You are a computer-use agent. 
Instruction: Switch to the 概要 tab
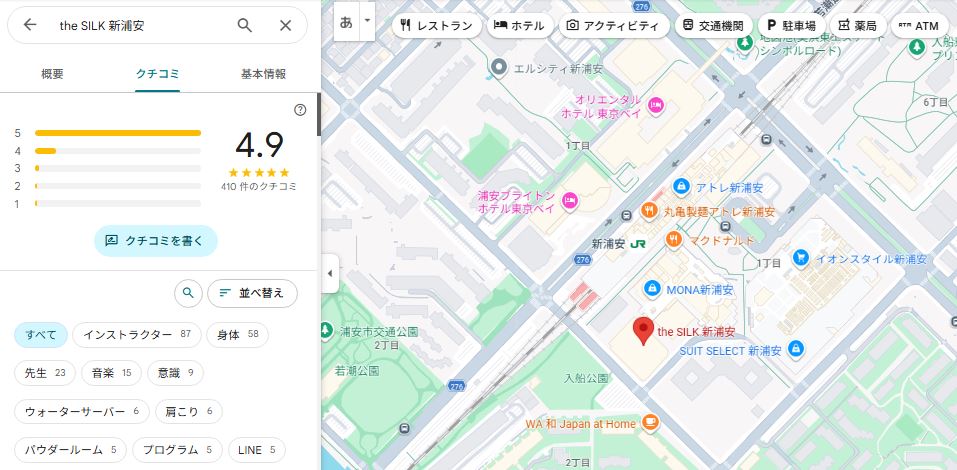(52, 74)
